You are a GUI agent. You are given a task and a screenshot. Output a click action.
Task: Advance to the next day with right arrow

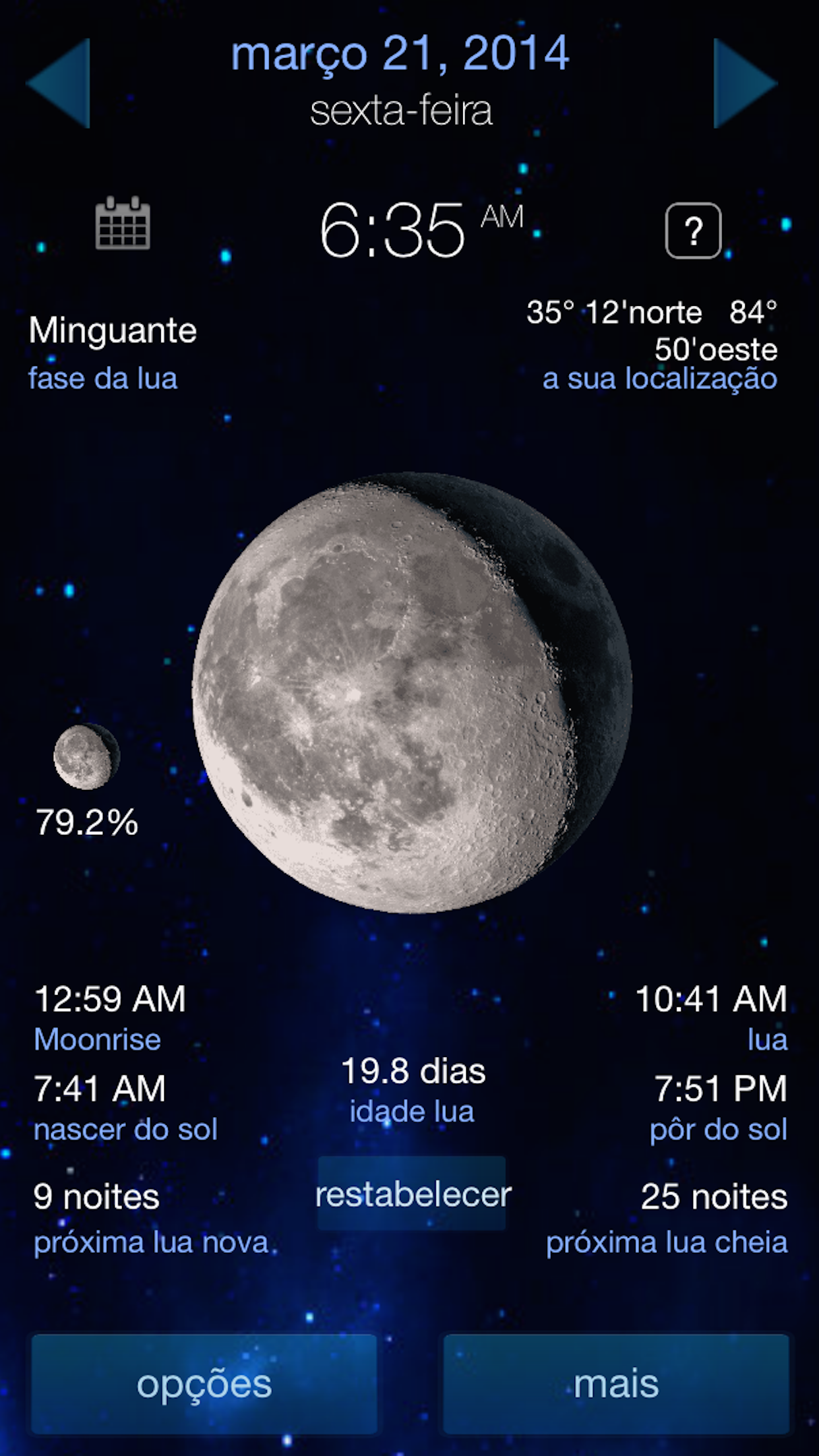743,83
